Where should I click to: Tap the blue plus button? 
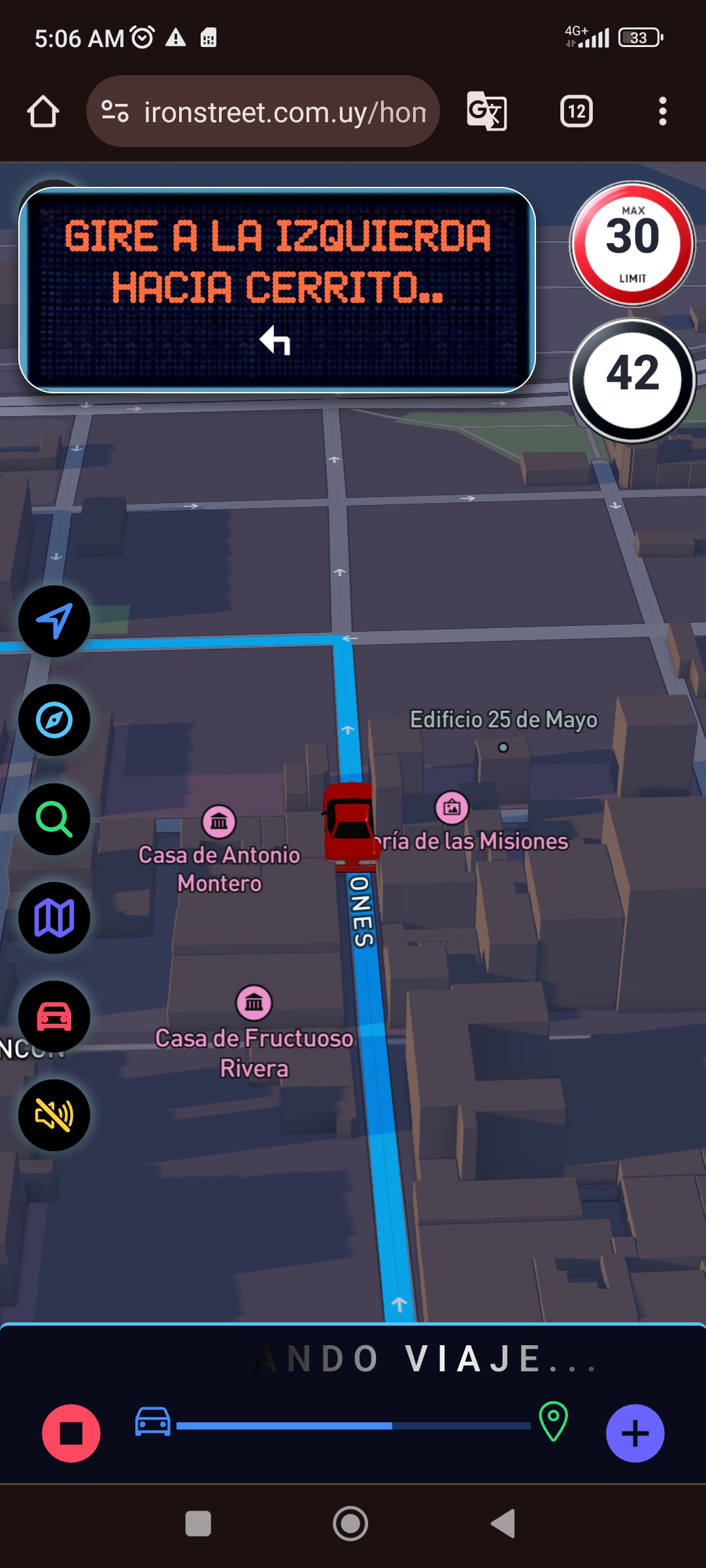coord(635,1433)
